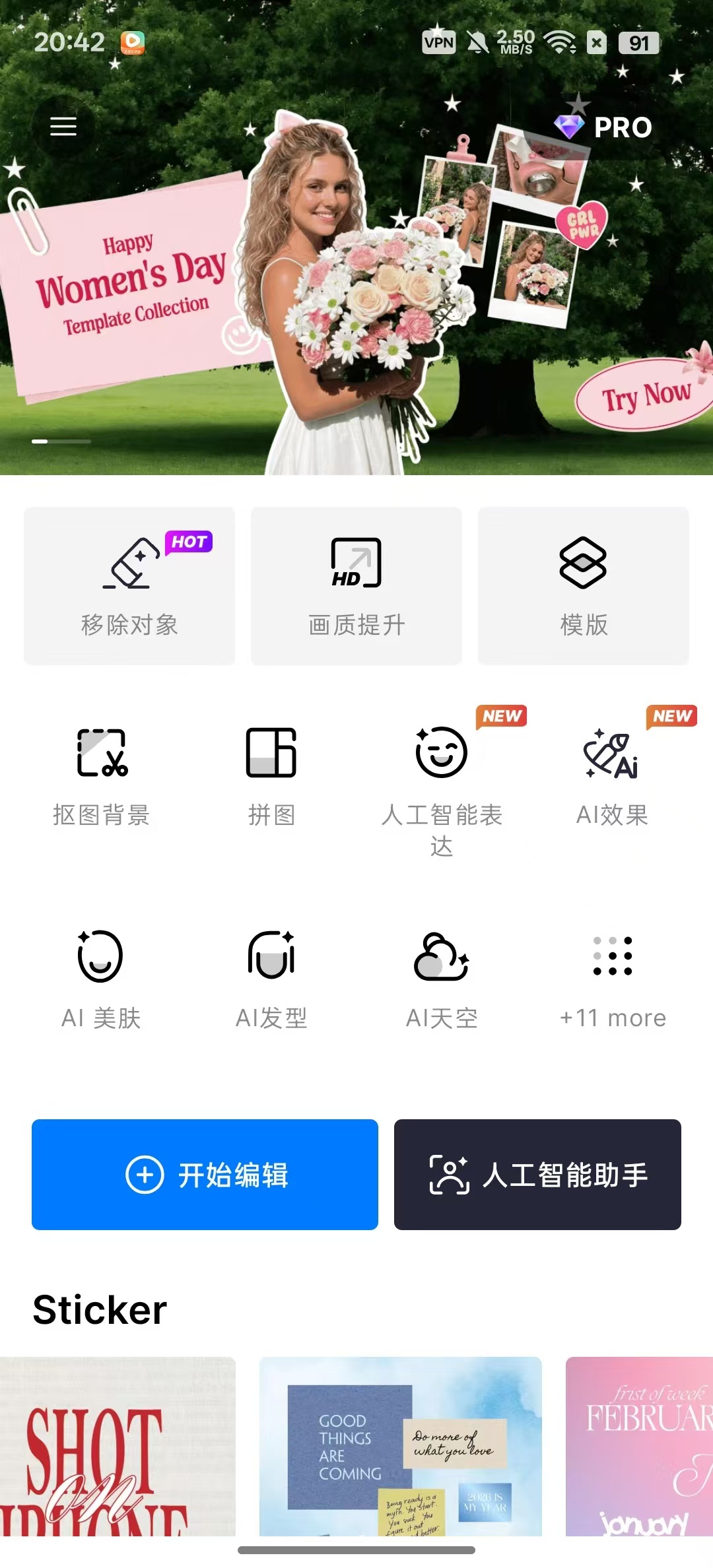The height and width of the screenshot is (1568, 713).
Task: Open the 移除对象 tool
Action: [129, 585]
